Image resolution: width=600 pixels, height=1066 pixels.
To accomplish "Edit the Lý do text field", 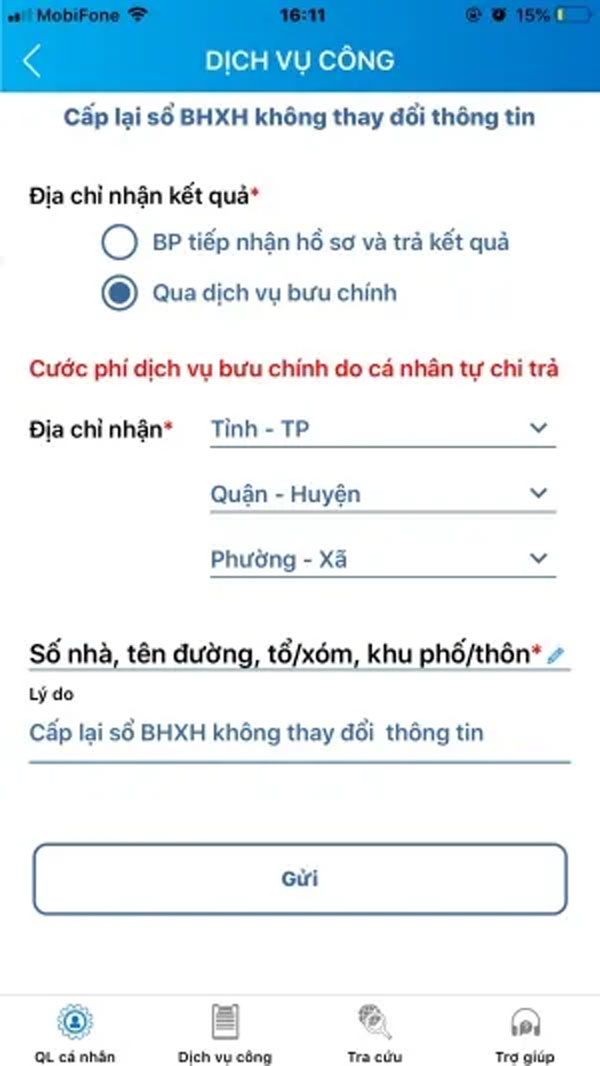I will tap(299, 734).
